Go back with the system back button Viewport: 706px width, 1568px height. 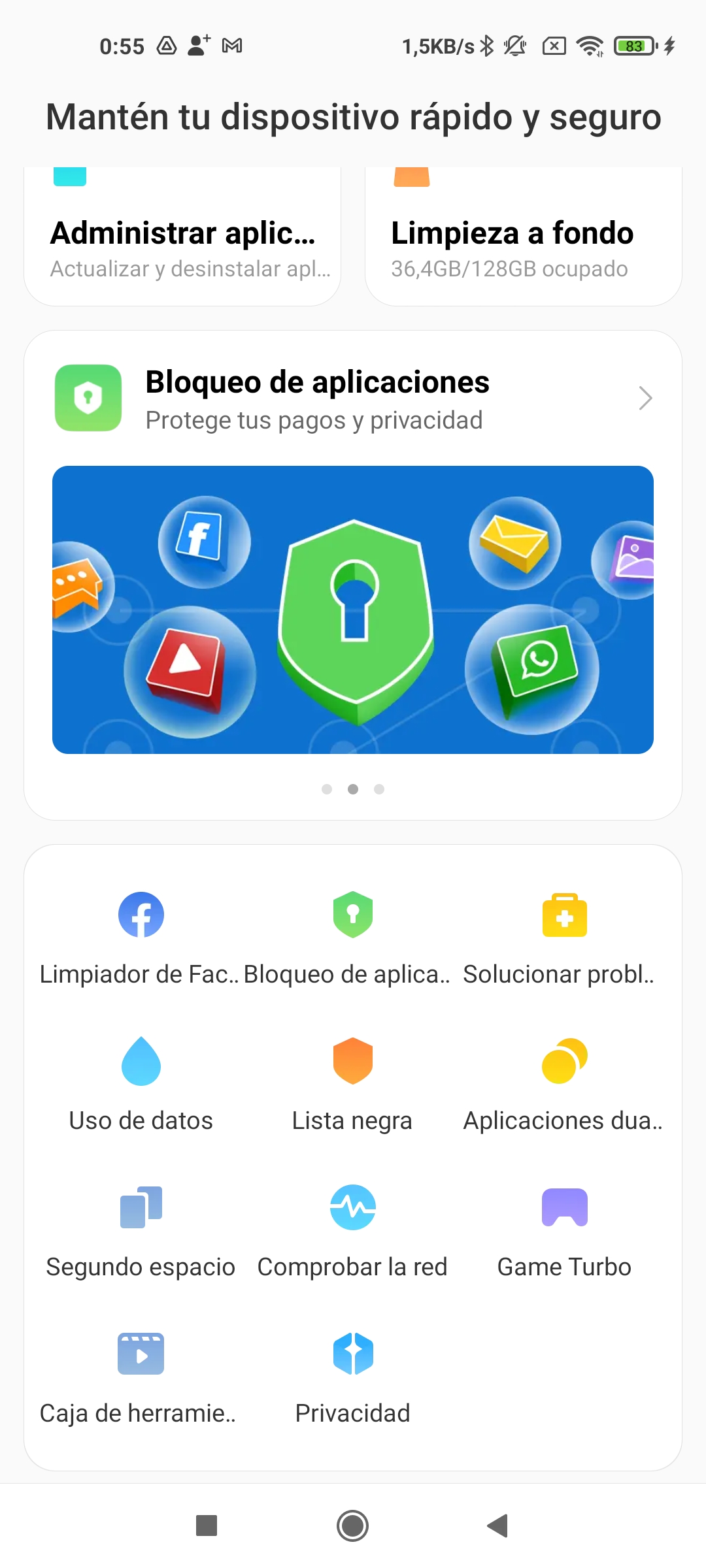pos(498,1526)
